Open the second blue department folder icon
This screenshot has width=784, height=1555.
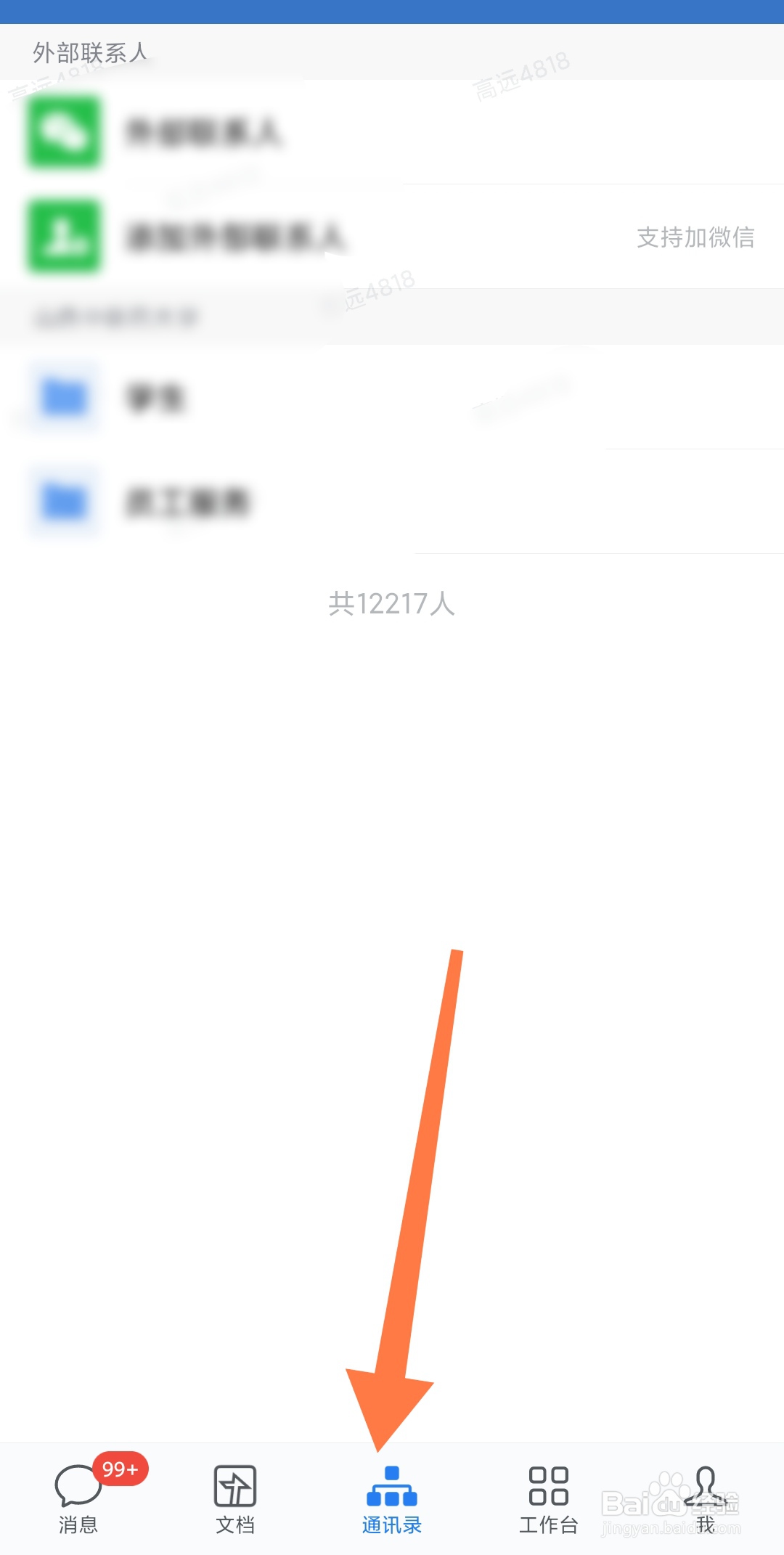click(64, 501)
